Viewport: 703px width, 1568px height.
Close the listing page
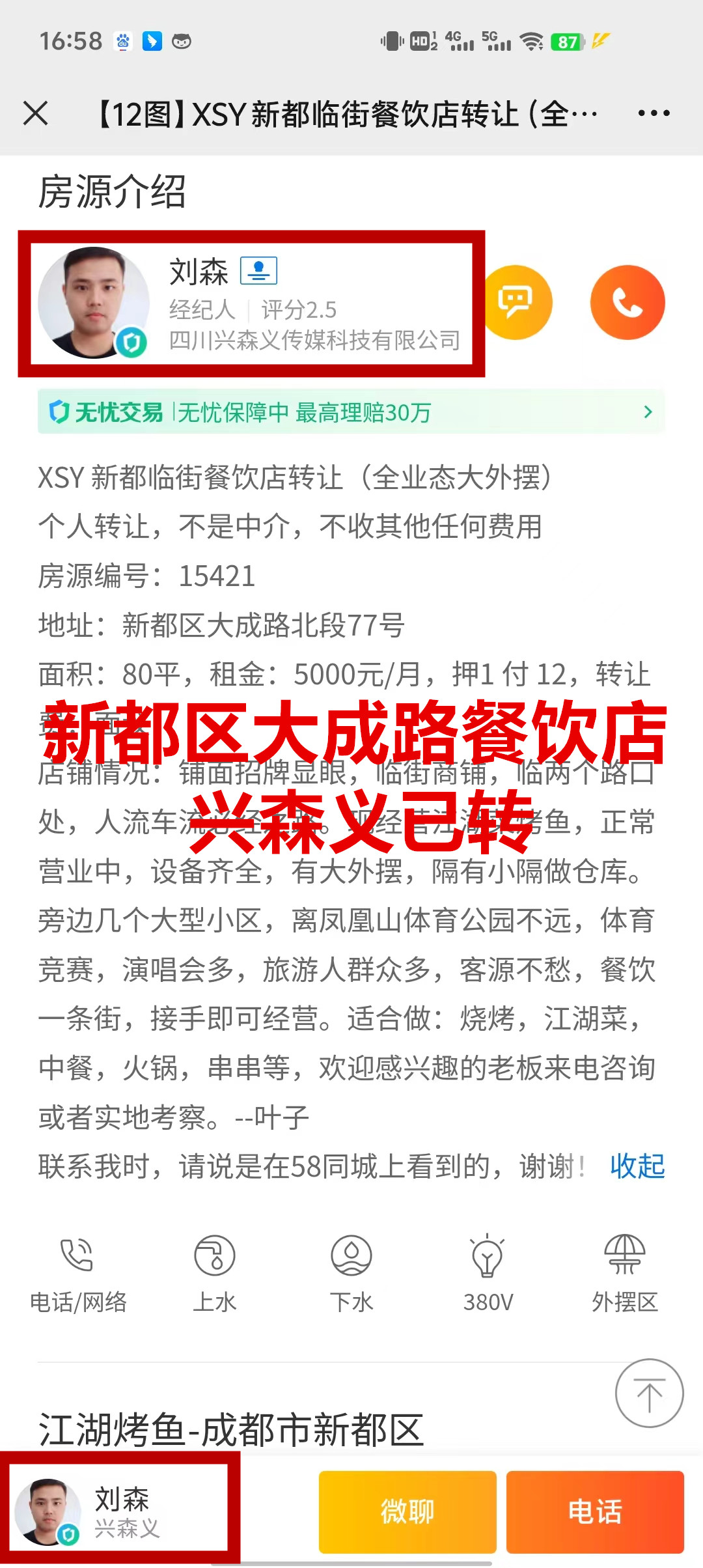[36, 114]
